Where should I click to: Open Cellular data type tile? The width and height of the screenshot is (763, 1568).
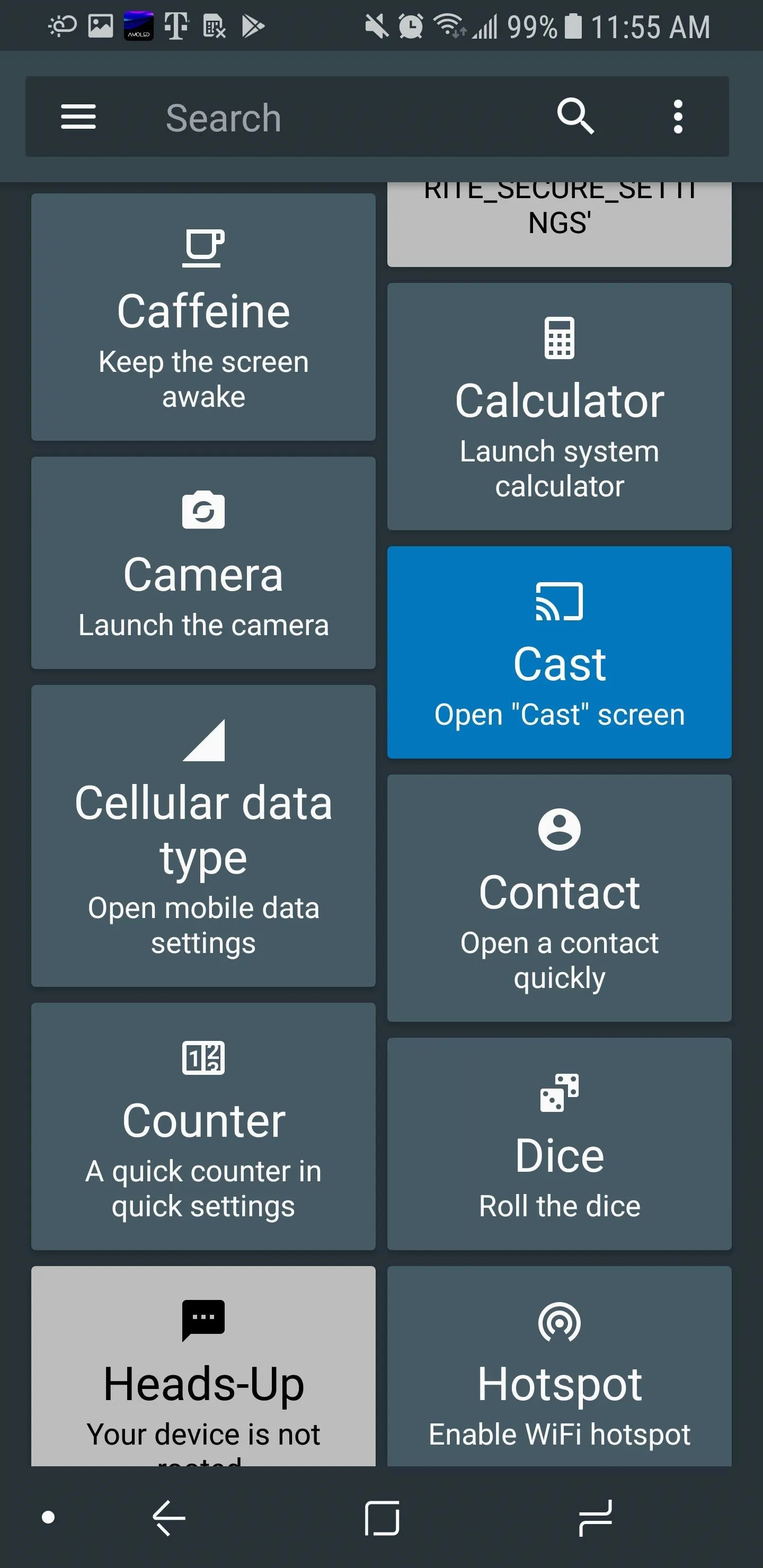(203, 836)
